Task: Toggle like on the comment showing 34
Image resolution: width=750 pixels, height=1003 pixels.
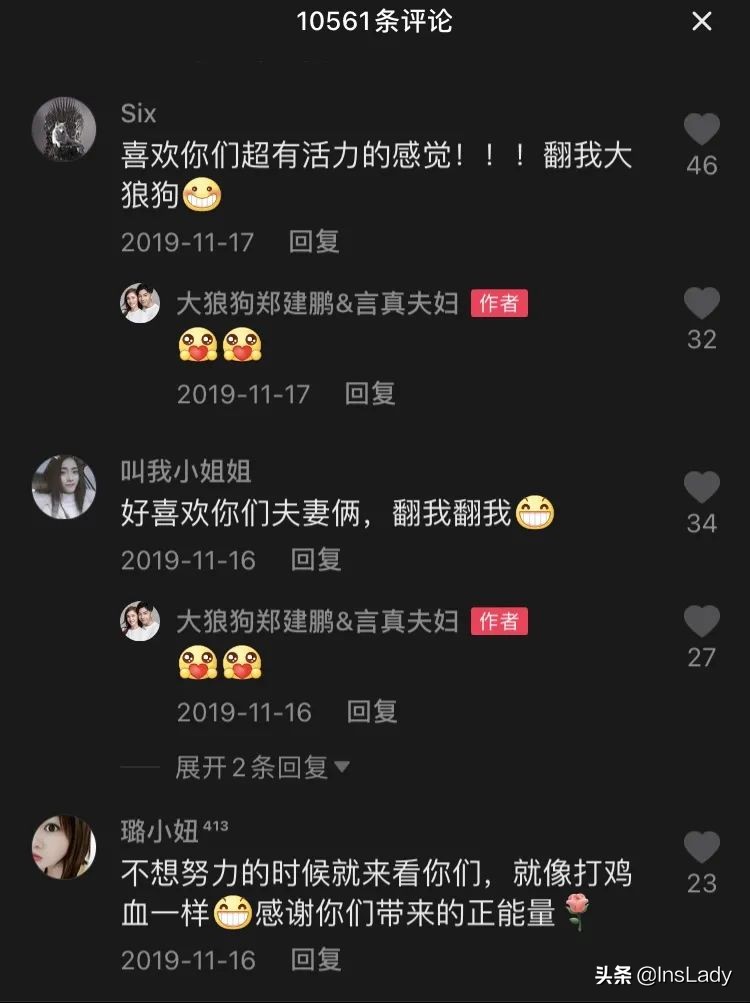Action: (x=703, y=486)
